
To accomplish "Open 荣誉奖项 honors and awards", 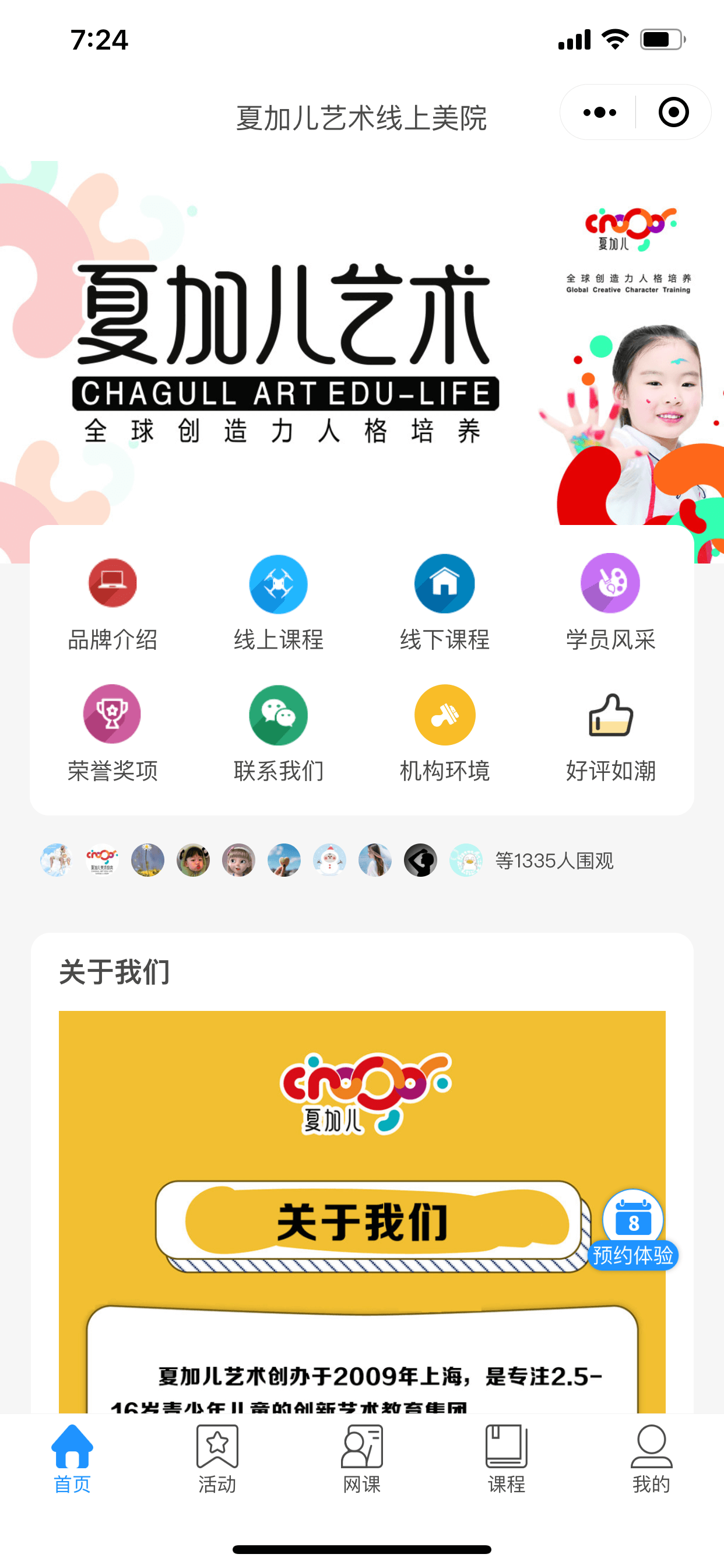I will (113, 733).
